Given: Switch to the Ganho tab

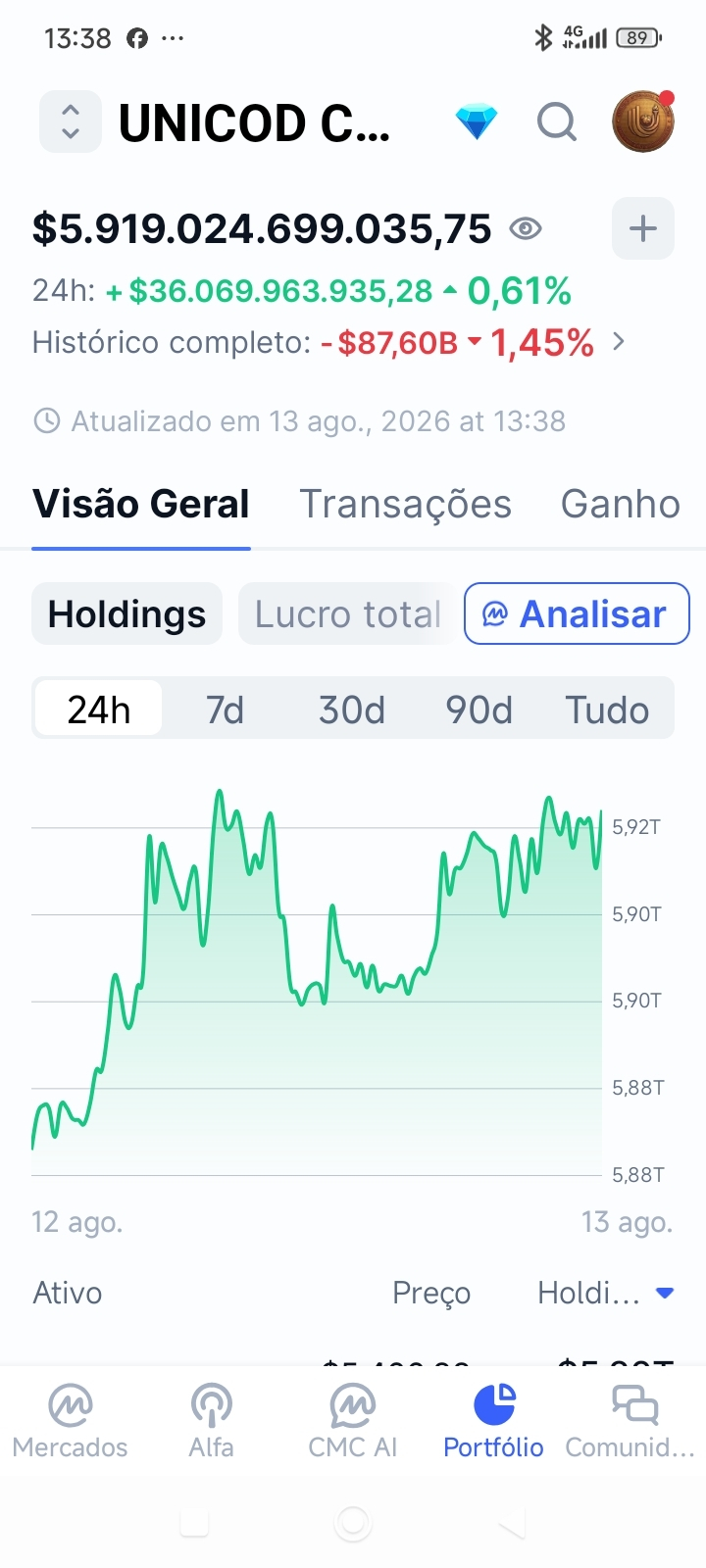Looking at the screenshot, I should click(621, 504).
